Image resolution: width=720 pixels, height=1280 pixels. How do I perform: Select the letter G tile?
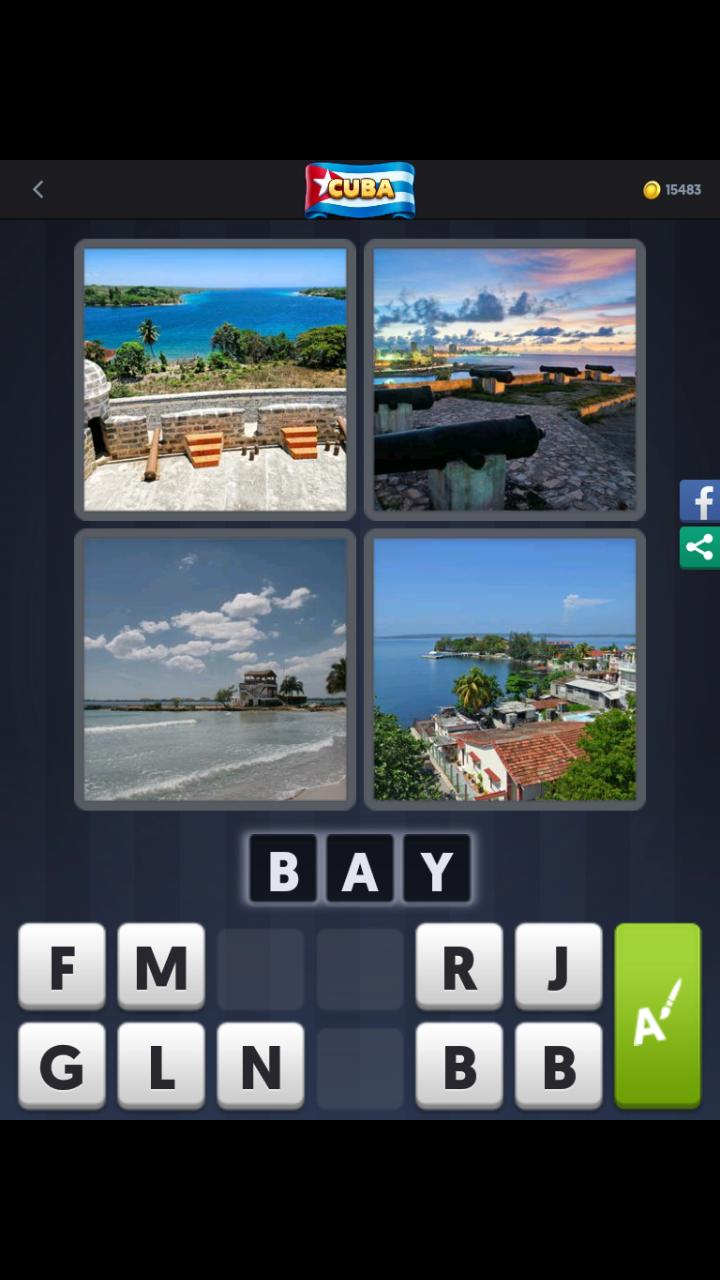(x=62, y=1066)
